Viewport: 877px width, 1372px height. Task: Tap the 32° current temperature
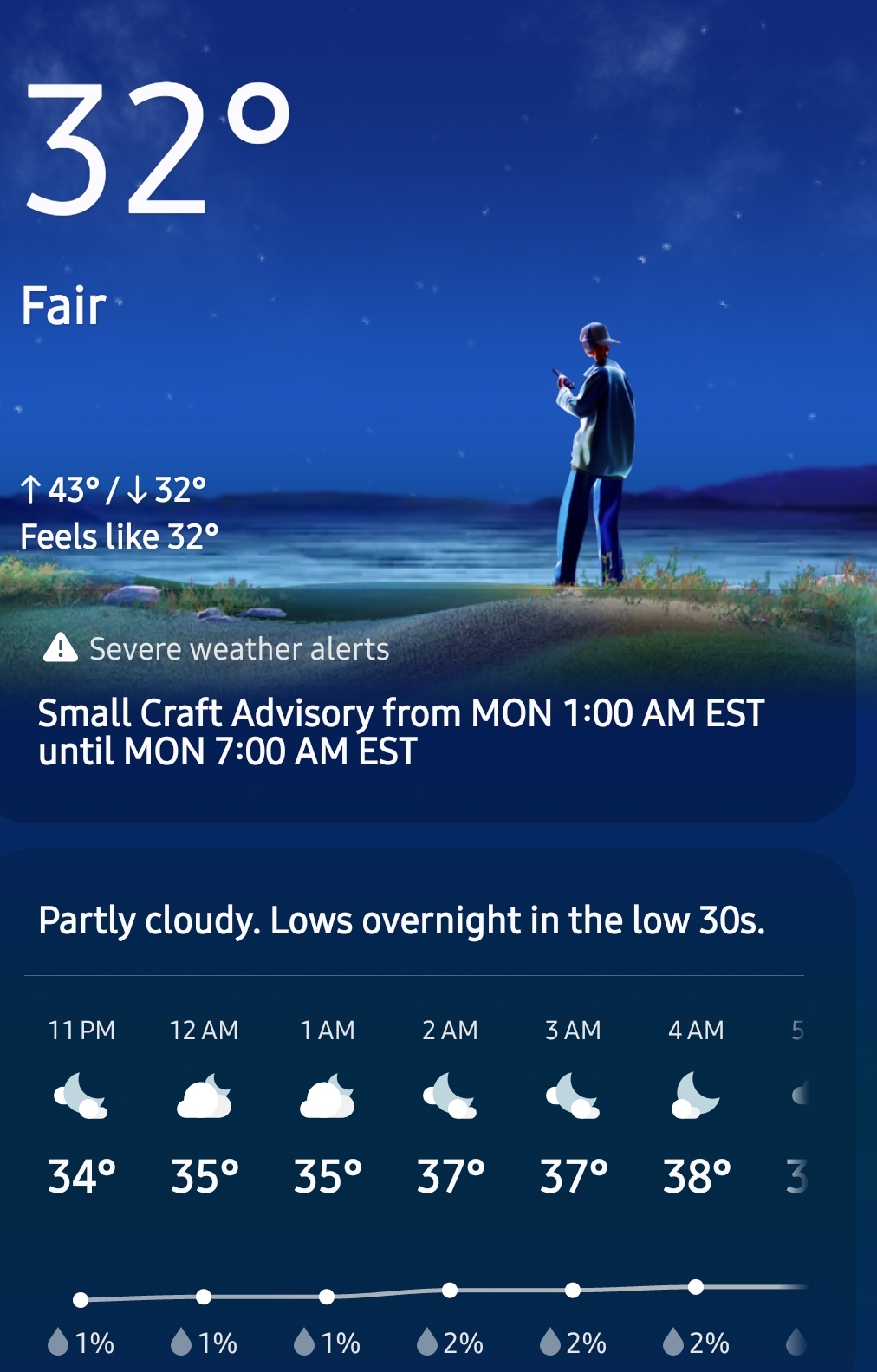154,150
